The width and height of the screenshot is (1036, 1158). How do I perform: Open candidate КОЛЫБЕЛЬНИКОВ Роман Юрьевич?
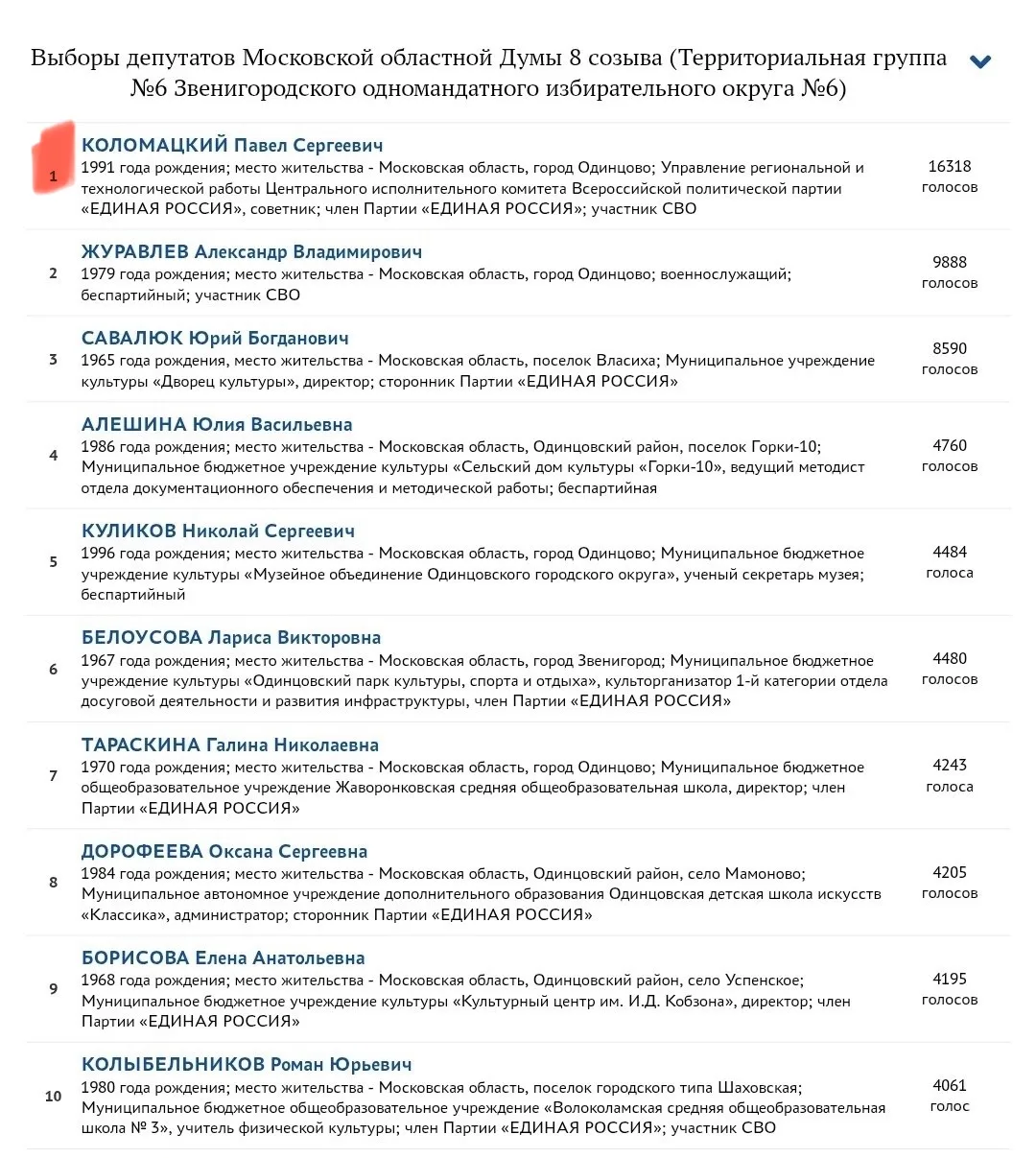pyautogui.click(x=247, y=1065)
